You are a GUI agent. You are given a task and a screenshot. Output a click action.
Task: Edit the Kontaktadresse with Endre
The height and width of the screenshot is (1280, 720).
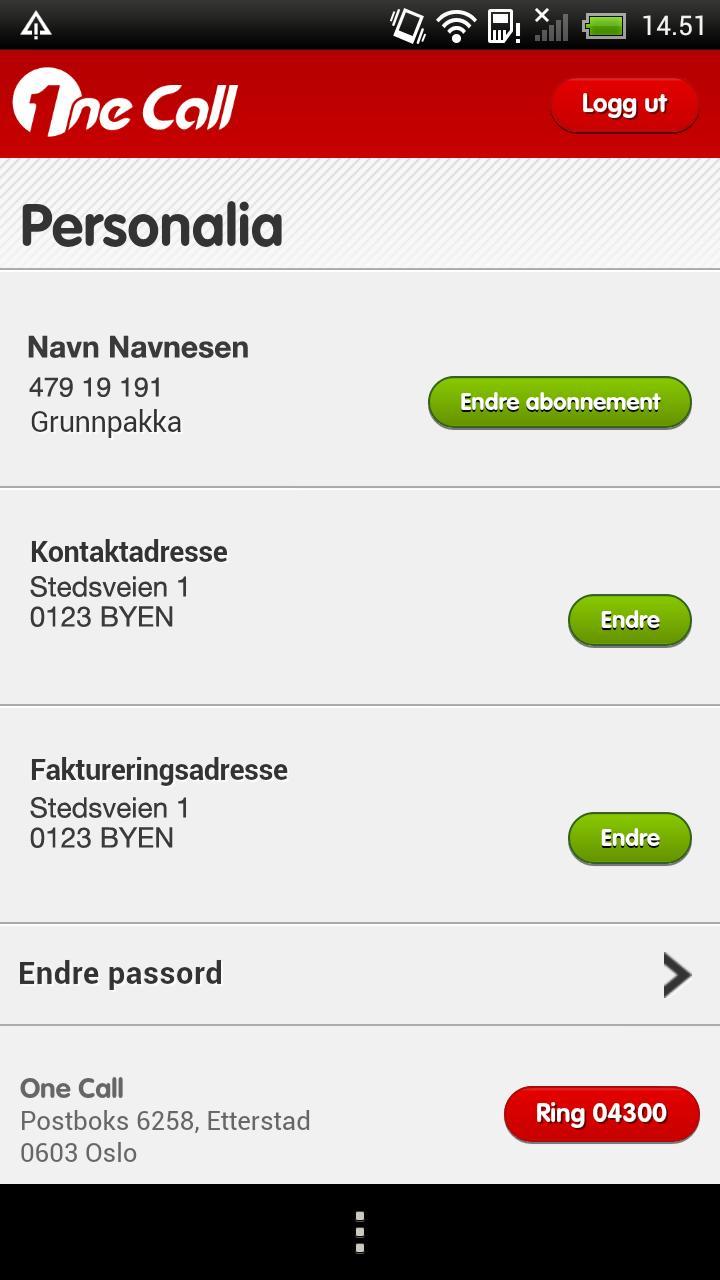click(x=630, y=620)
